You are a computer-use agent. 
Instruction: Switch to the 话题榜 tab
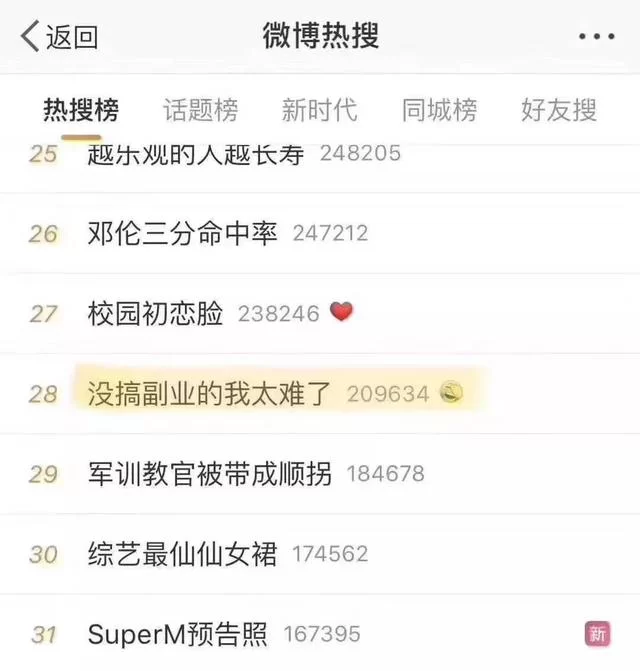coord(200,110)
